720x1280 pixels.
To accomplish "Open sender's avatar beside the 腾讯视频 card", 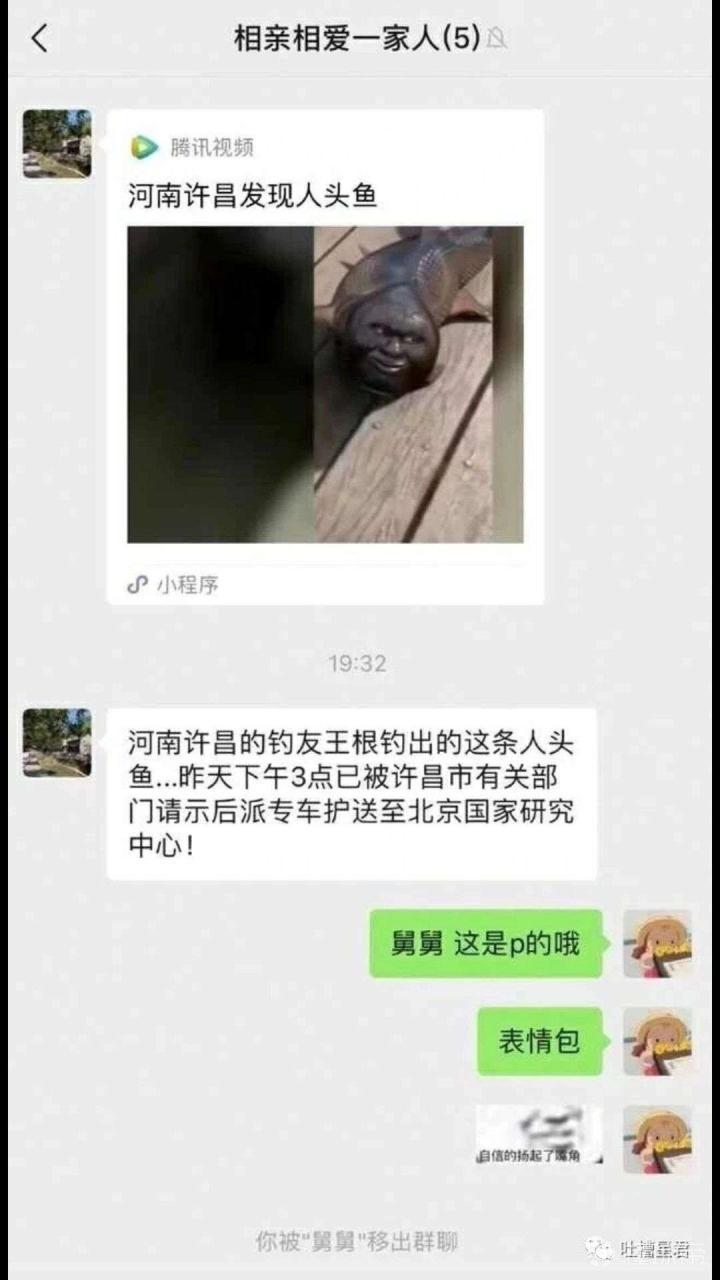I will tap(57, 144).
